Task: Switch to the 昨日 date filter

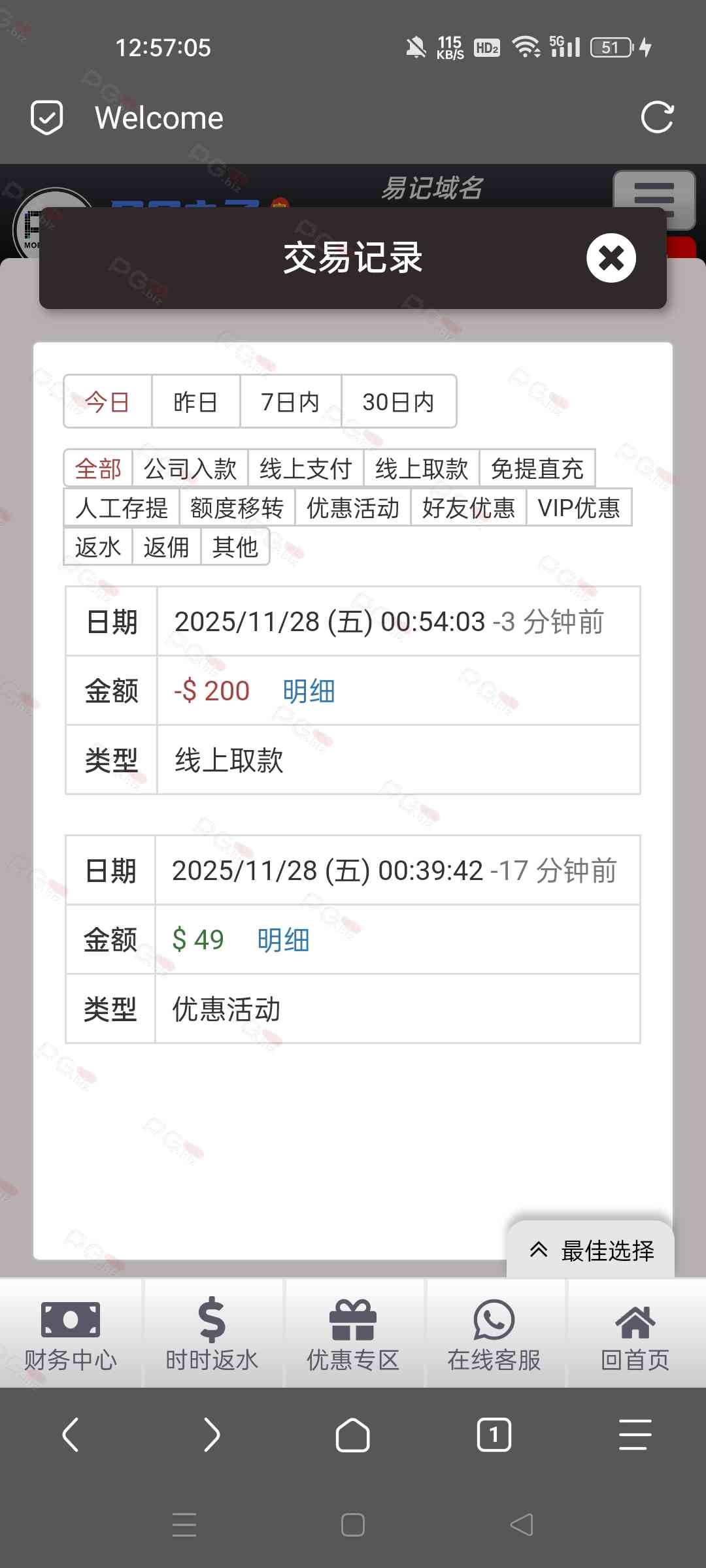Action: (x=195, y=402)
